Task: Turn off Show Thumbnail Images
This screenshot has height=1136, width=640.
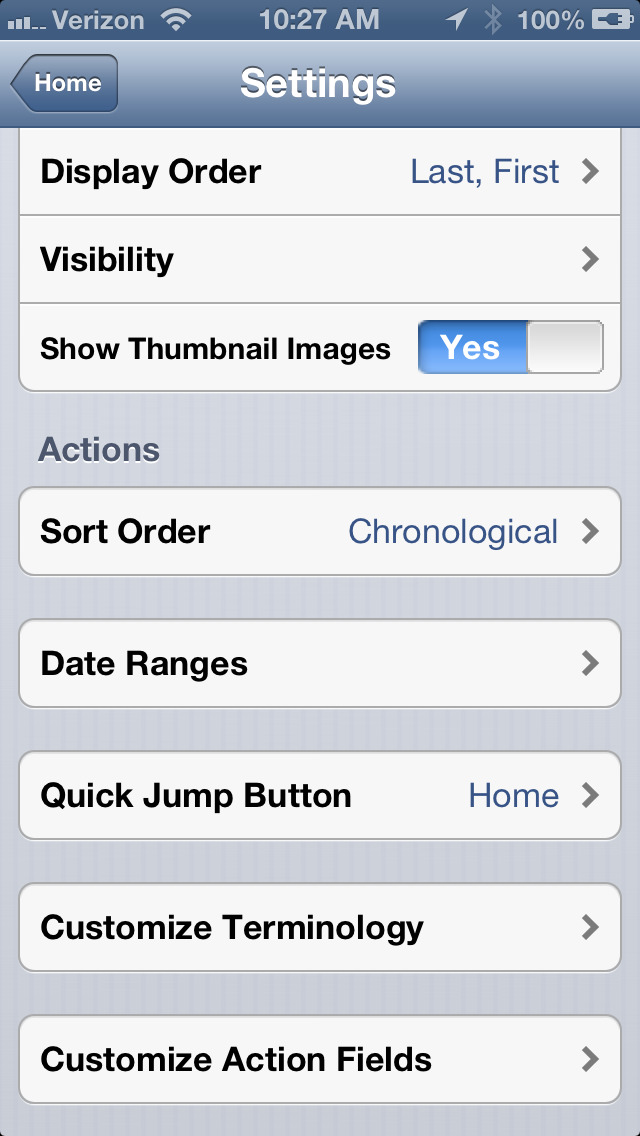Action: click(x=510, y=348)
